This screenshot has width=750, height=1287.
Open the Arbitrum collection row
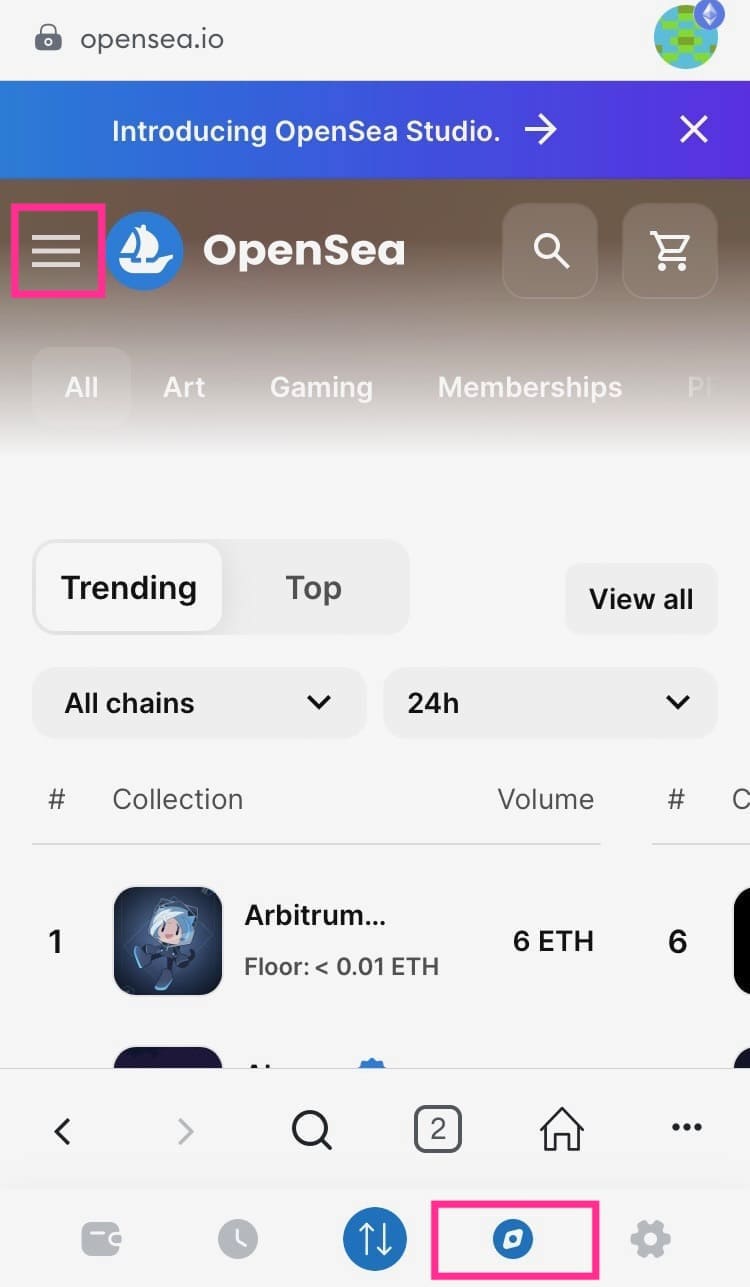click(x=315, y=941)
